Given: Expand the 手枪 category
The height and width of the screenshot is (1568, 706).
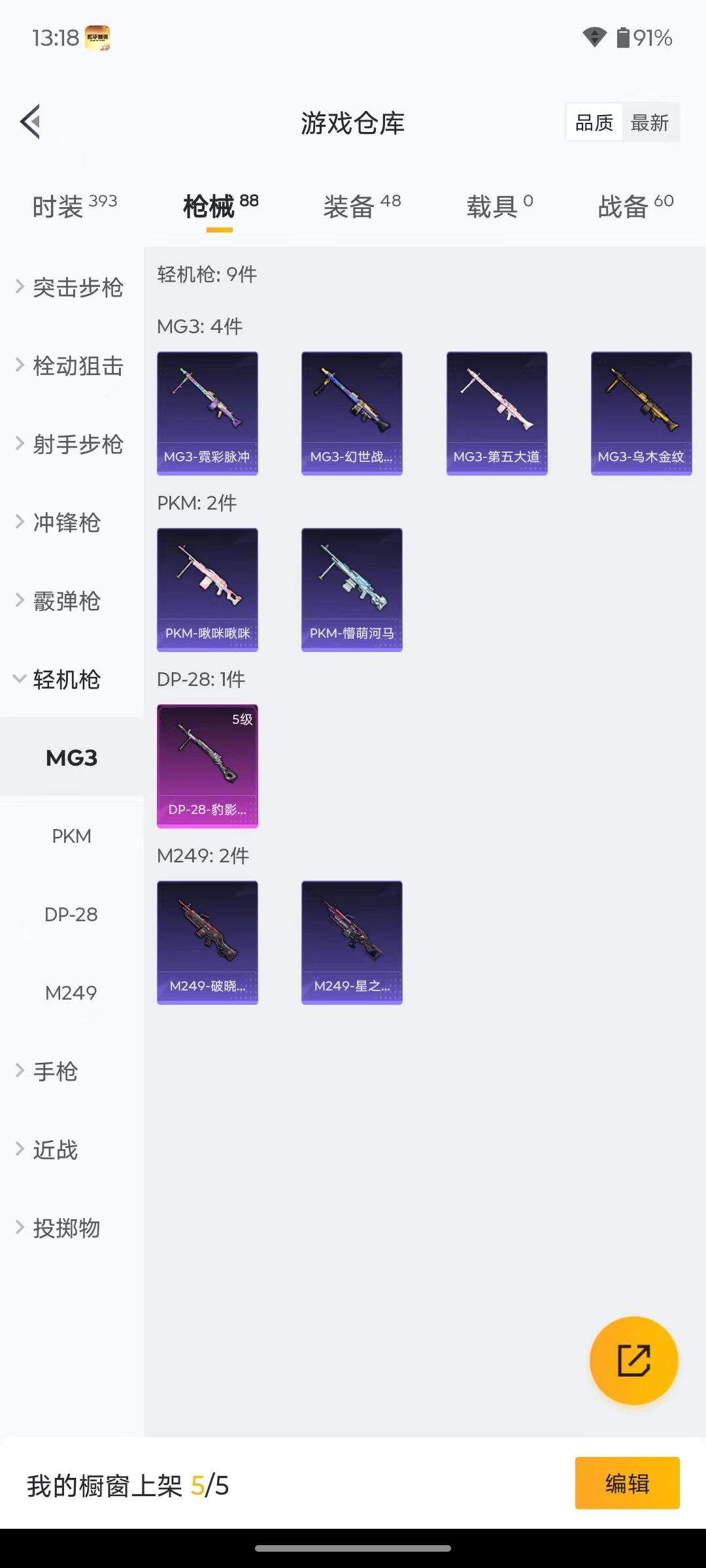Looking at the screenshot, I should 56,1071.
